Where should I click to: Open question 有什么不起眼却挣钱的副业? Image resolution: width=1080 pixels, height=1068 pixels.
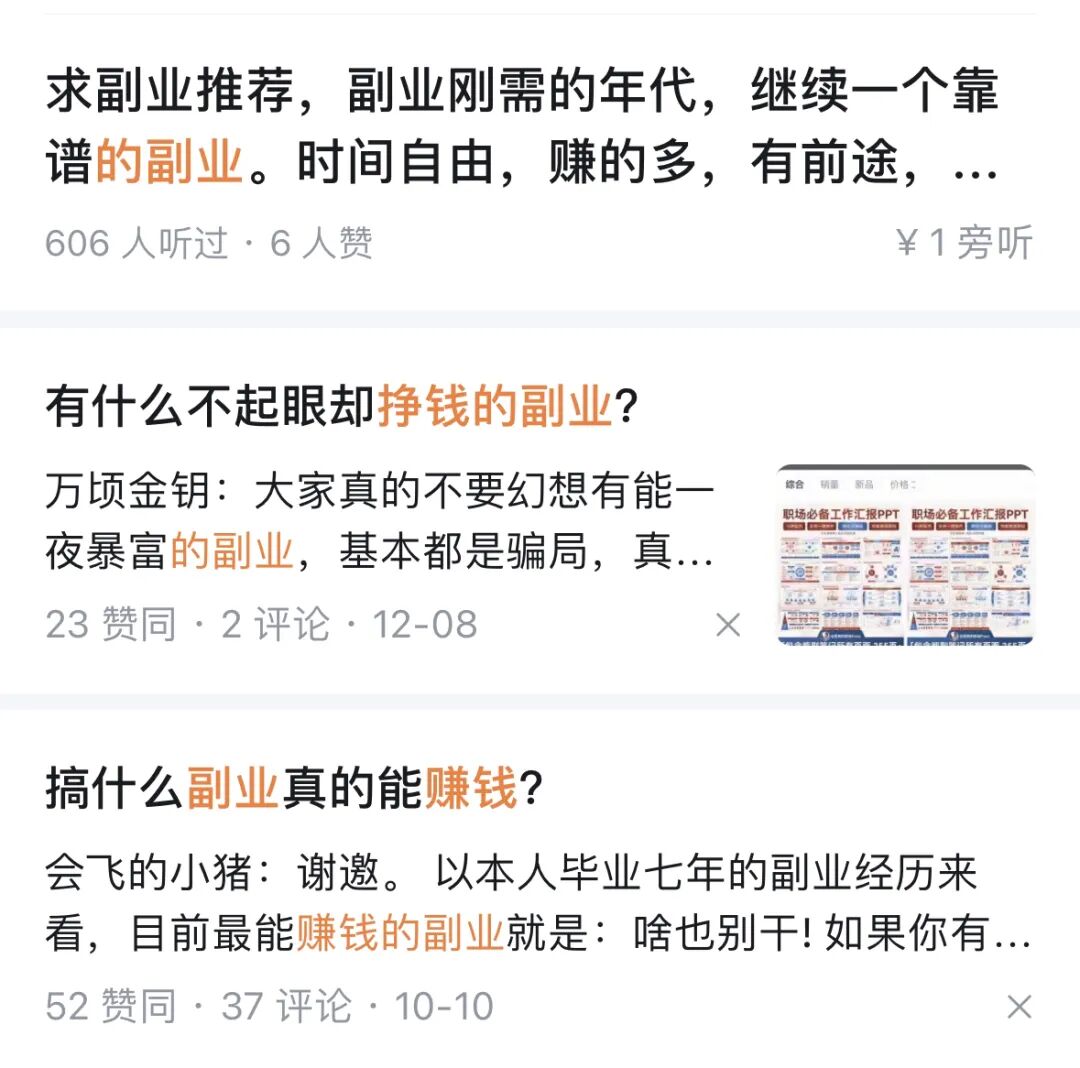[342, 407]
